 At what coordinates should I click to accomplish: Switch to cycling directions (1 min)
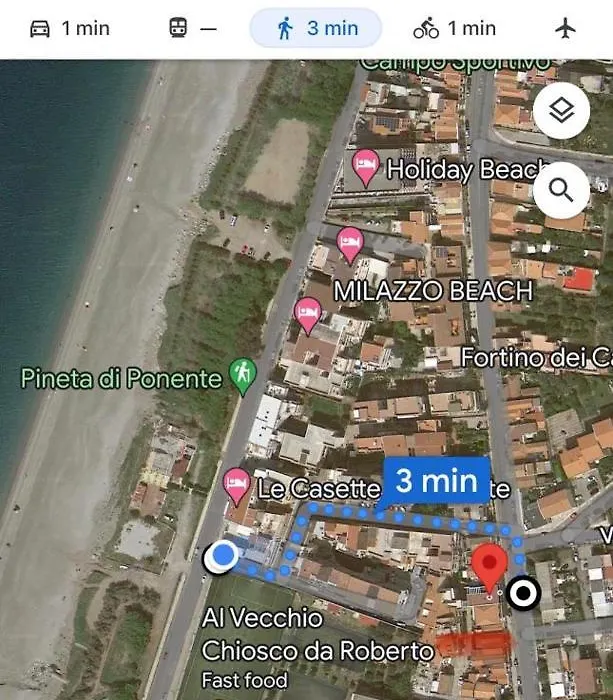[x=455, y=28]
